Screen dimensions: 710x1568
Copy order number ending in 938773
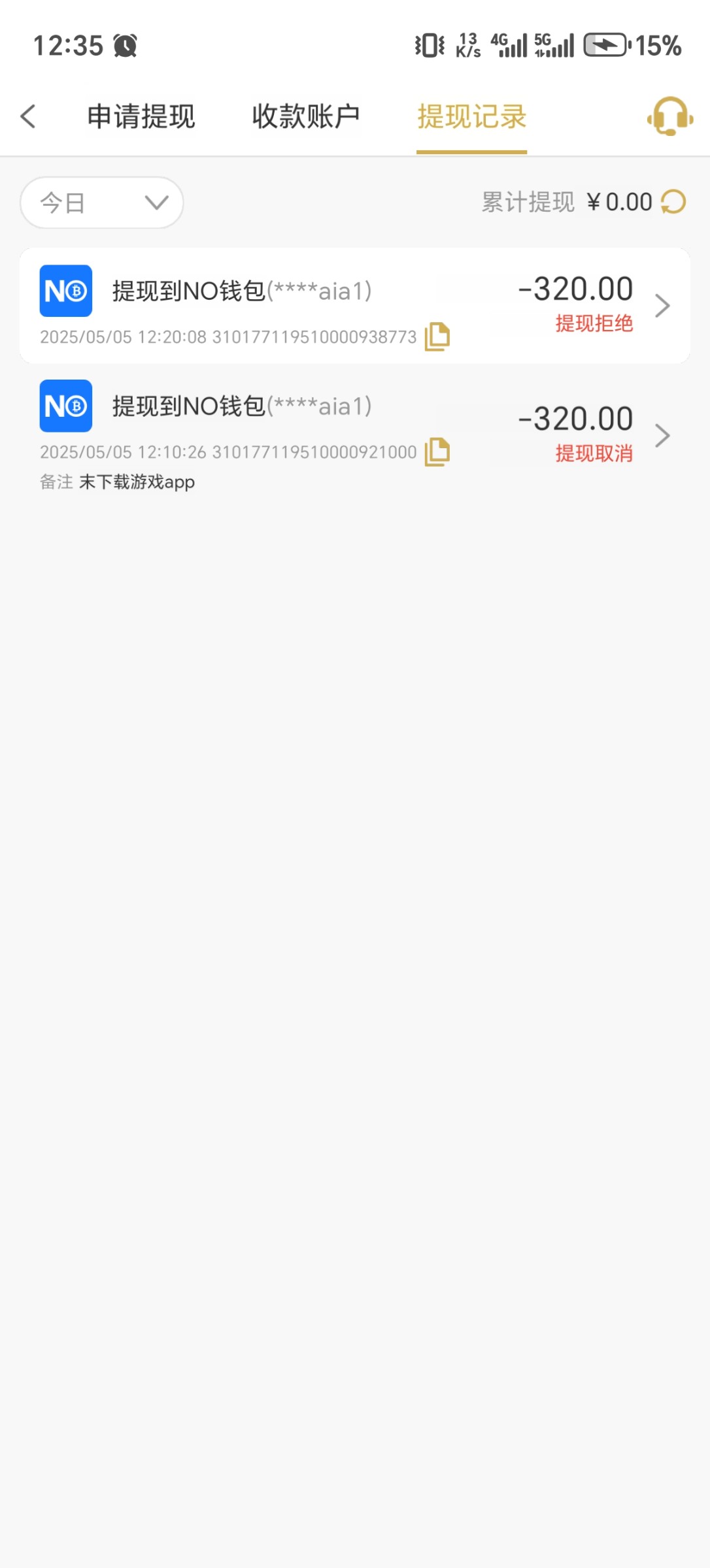pyautogui.click(x=437, y=336)
